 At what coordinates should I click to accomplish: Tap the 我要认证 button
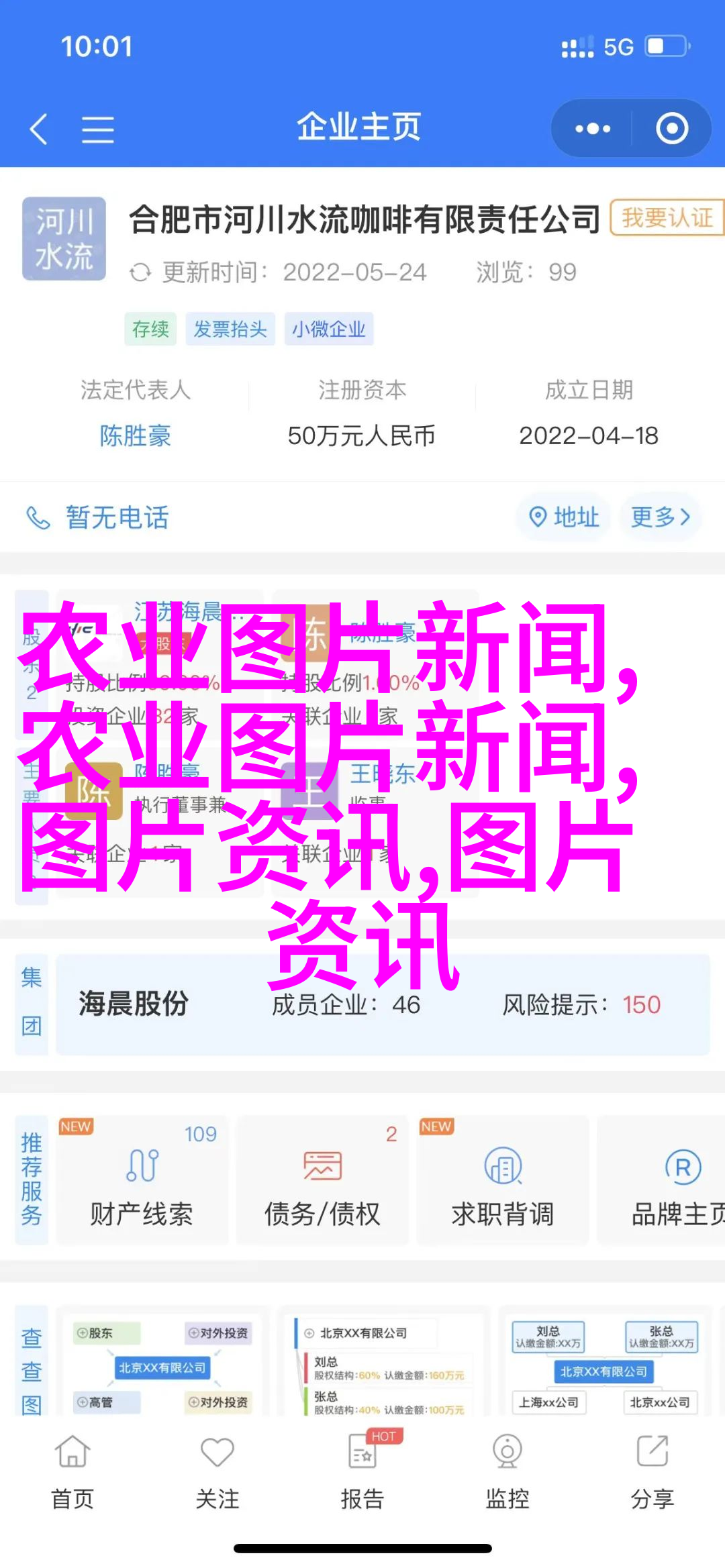666,218
